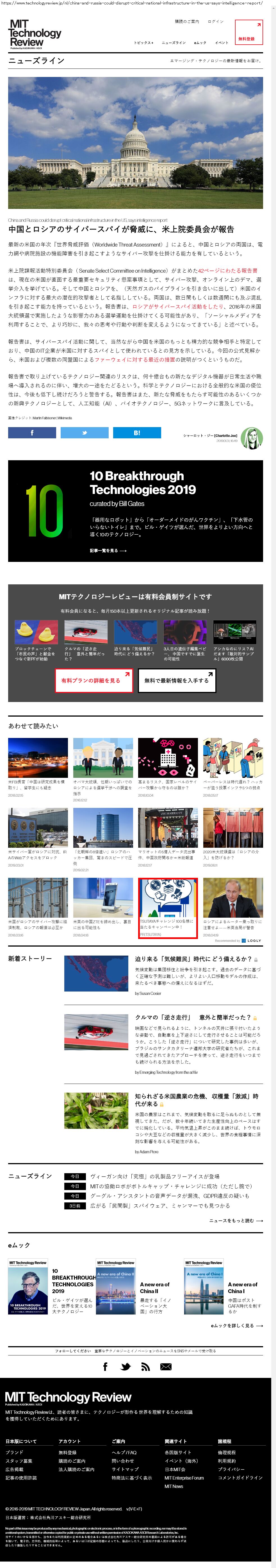Image resolution: width=276 pixels, height=1568 pixels.
Task: Open the ヴィーガン向け dairy-free ice cream headline
Action: click(154, 1177)
